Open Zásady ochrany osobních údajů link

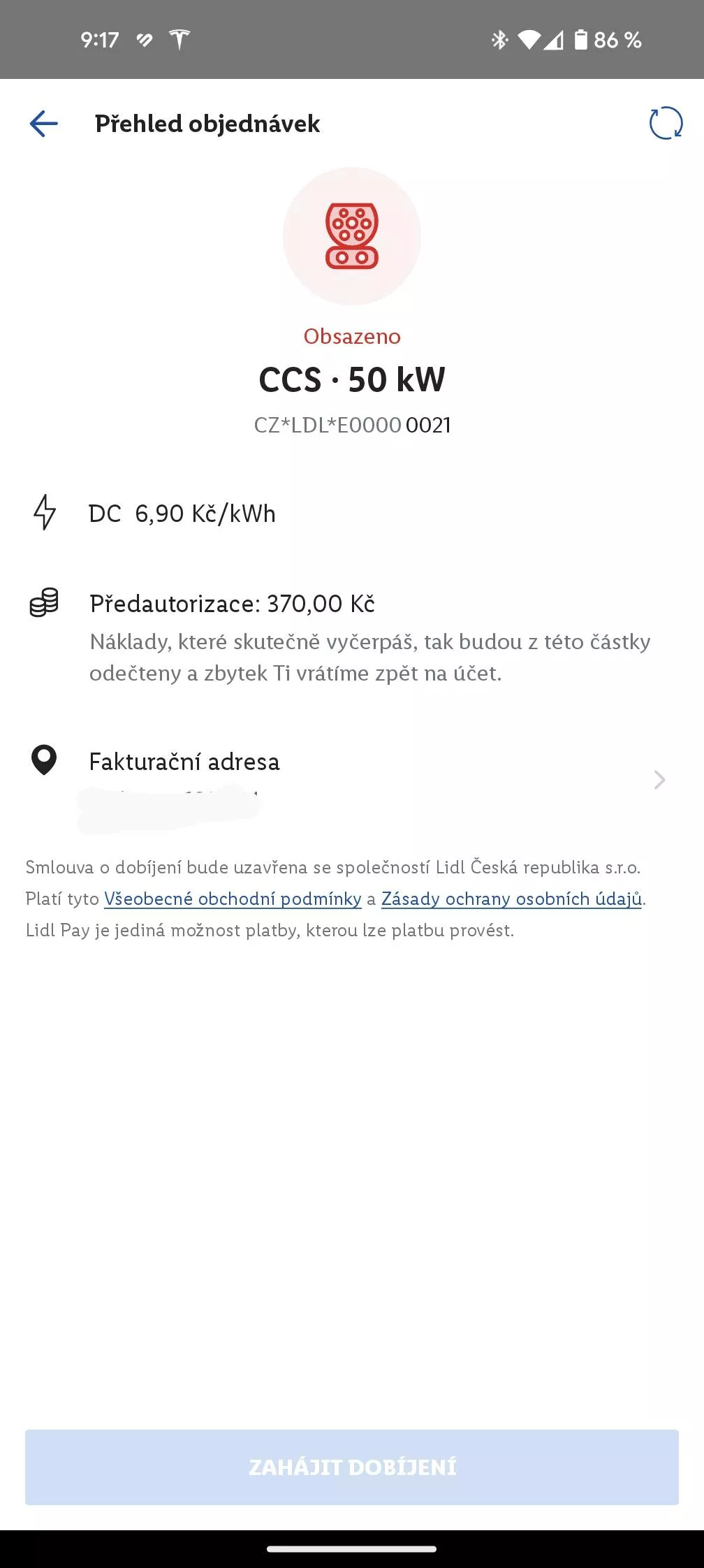pos(511,899)
